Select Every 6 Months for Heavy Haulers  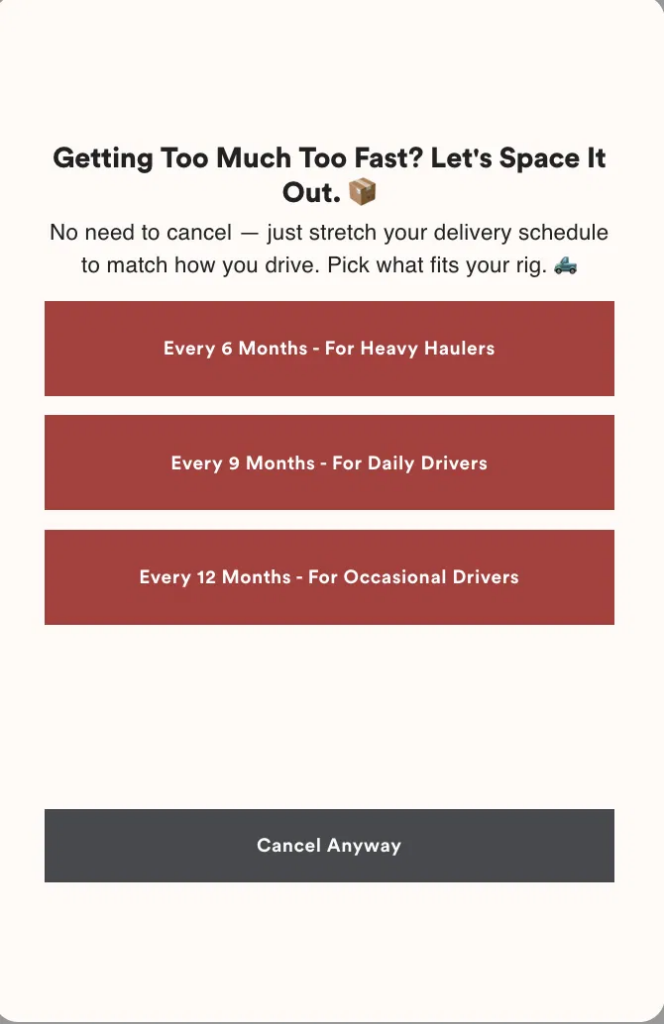(329, 348)
